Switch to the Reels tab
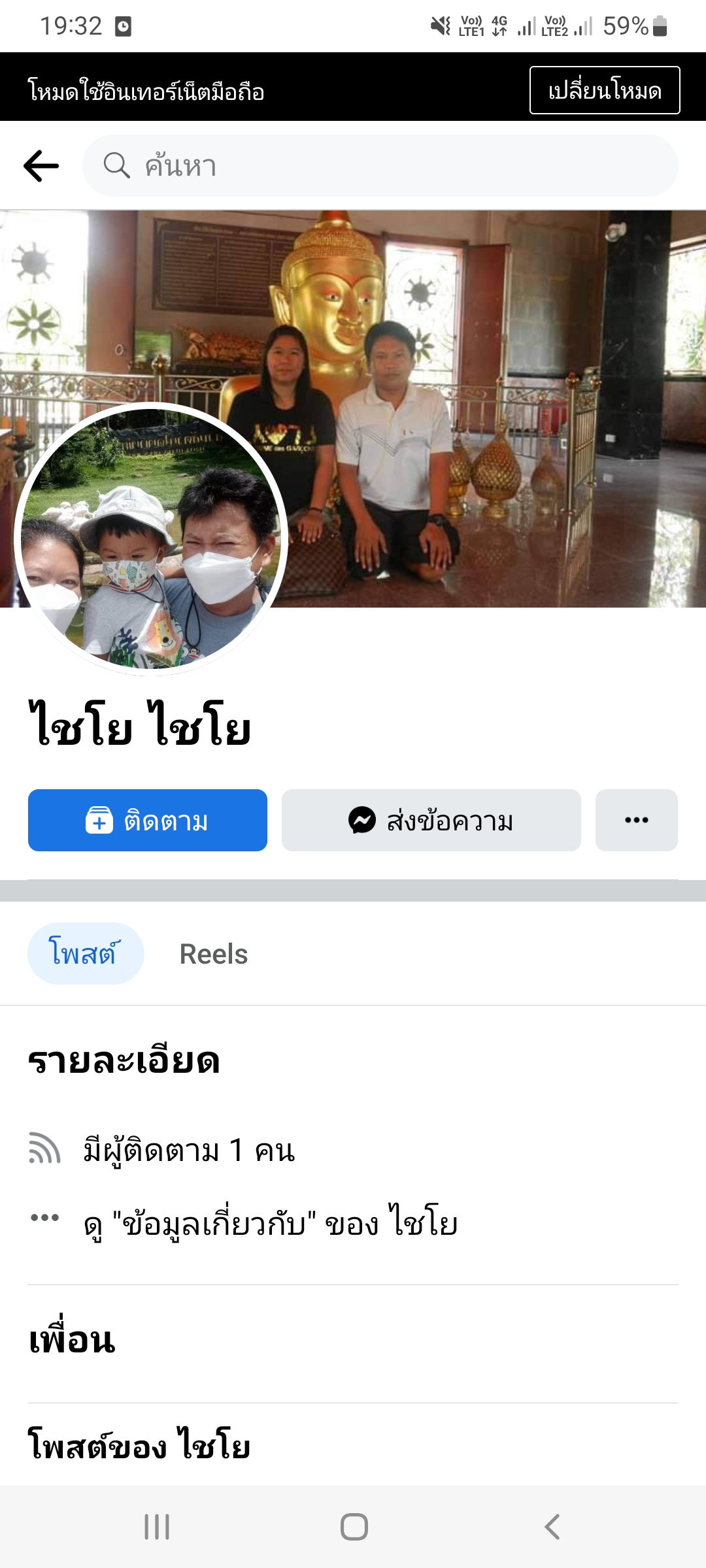The height and width of the screenshot is (1568, 706). coord(214,954)
